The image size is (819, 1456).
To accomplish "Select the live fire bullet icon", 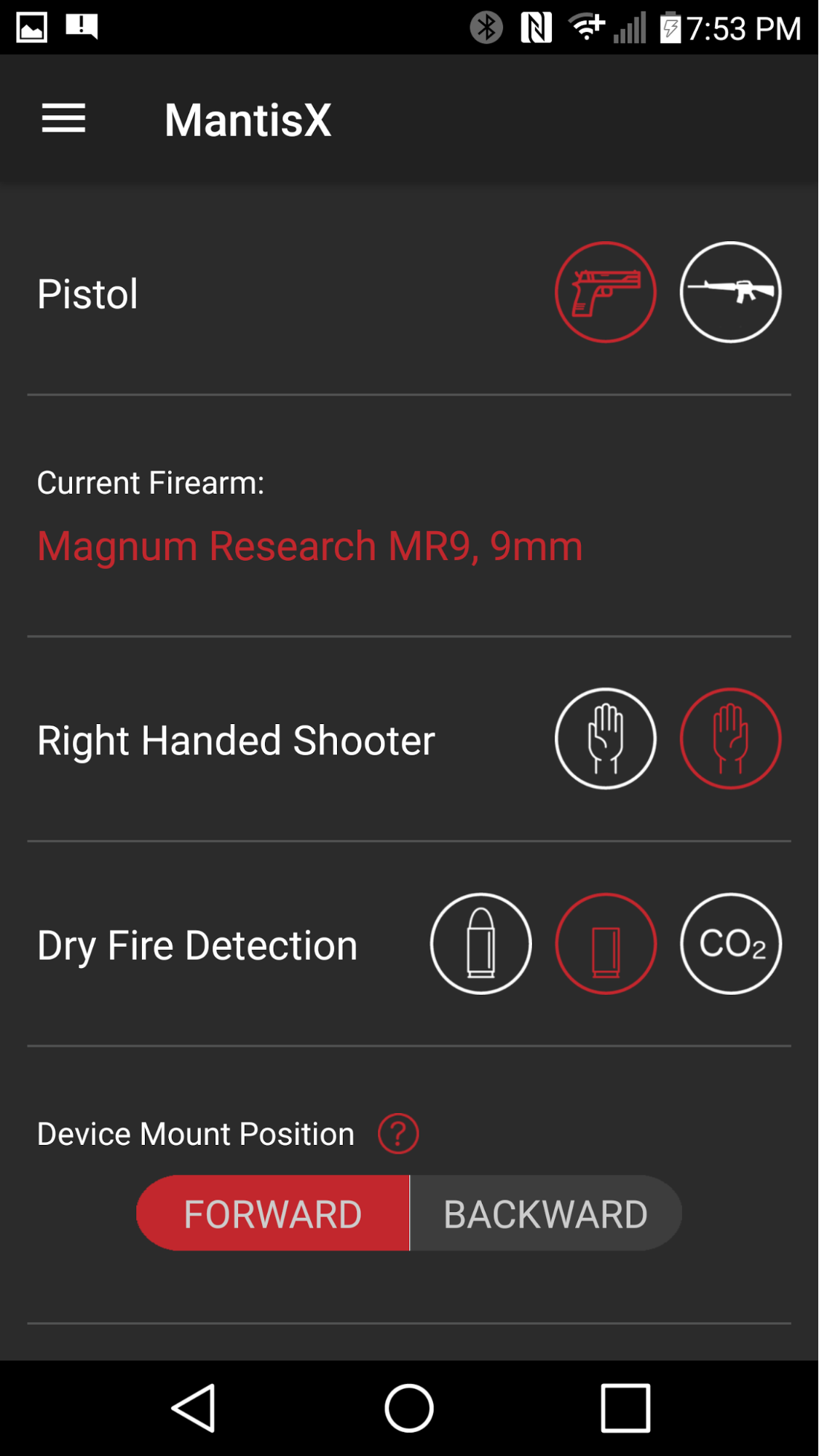I will click(481, 943).
